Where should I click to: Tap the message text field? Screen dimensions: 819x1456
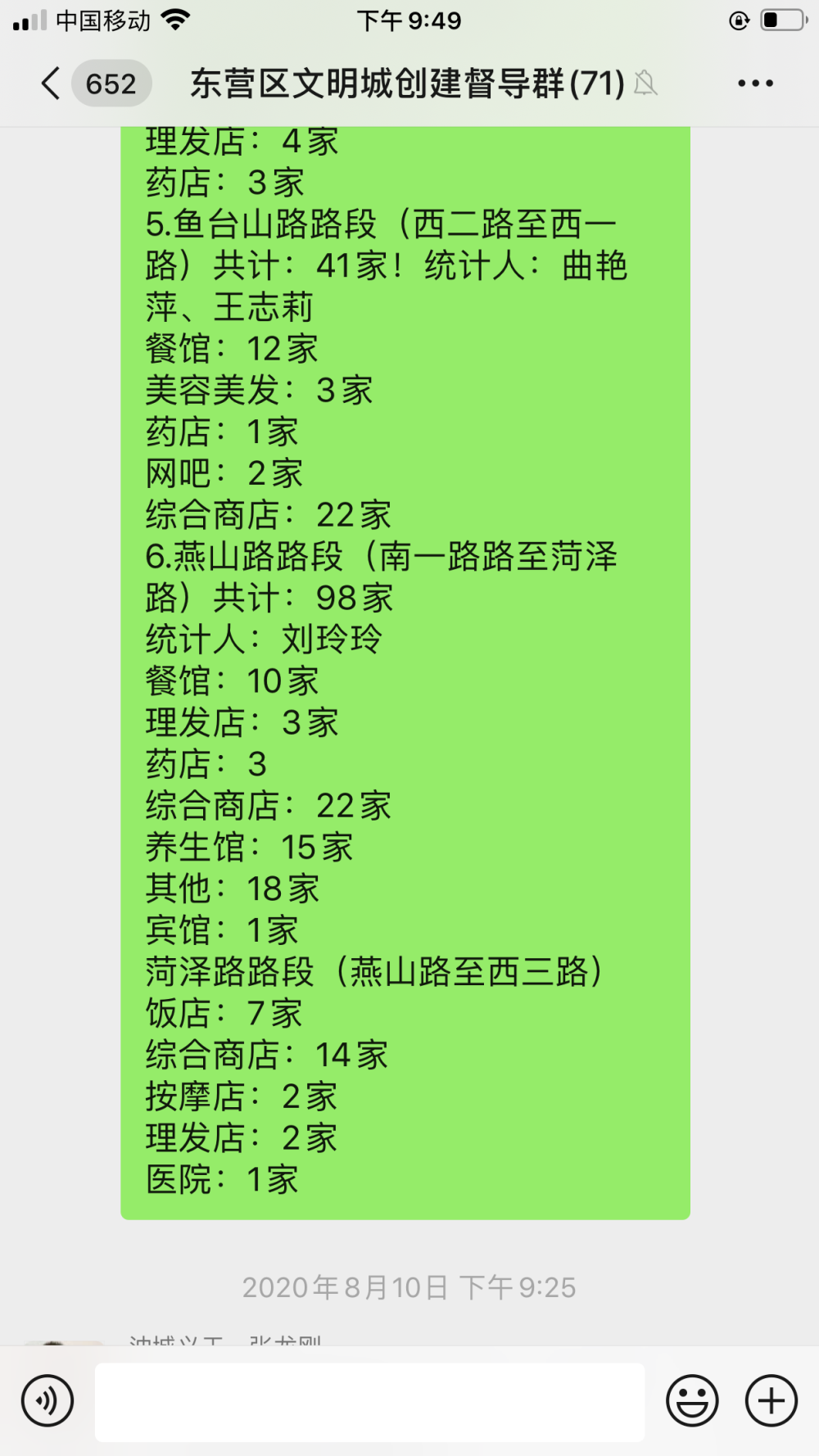(x=369, y=1402)
